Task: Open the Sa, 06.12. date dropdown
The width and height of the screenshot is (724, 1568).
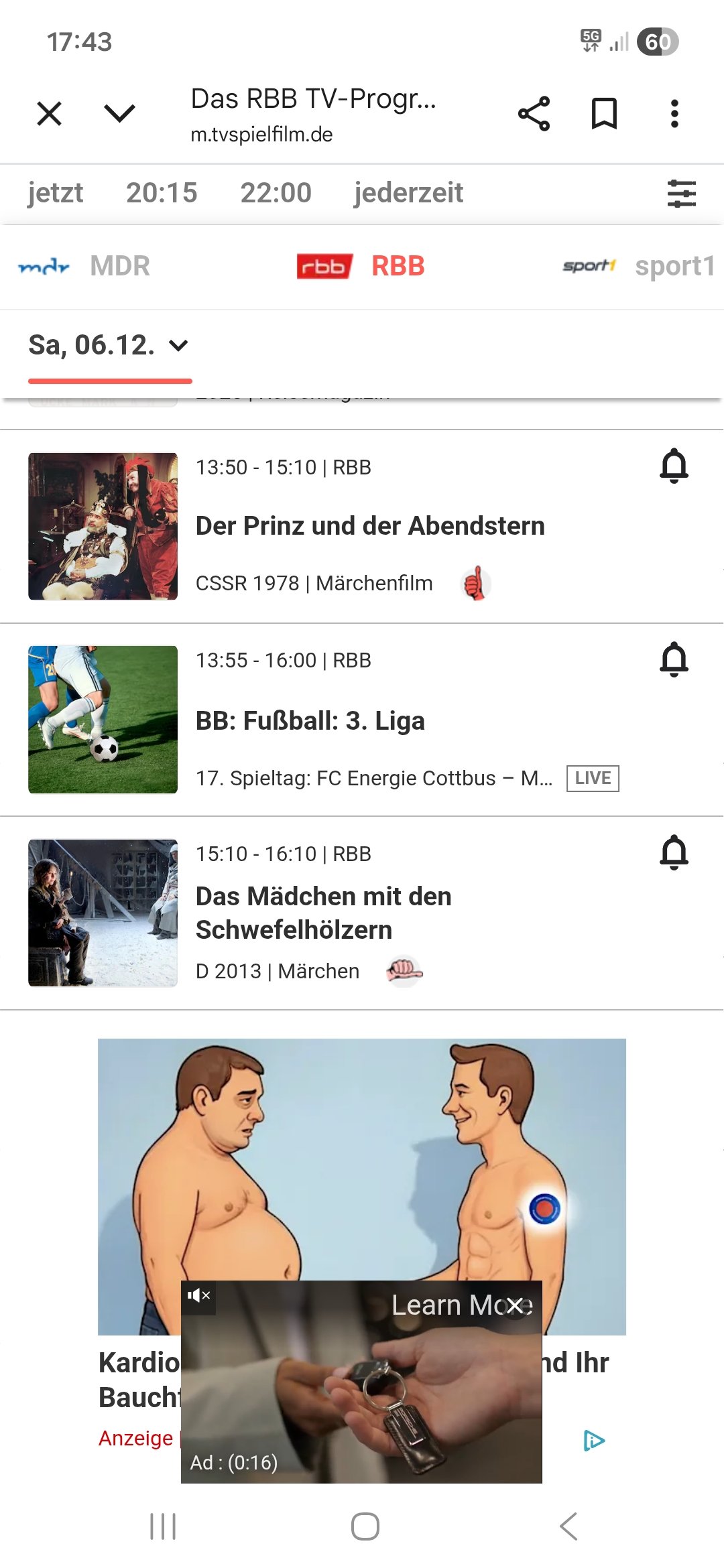Action: tap(109, 346)
